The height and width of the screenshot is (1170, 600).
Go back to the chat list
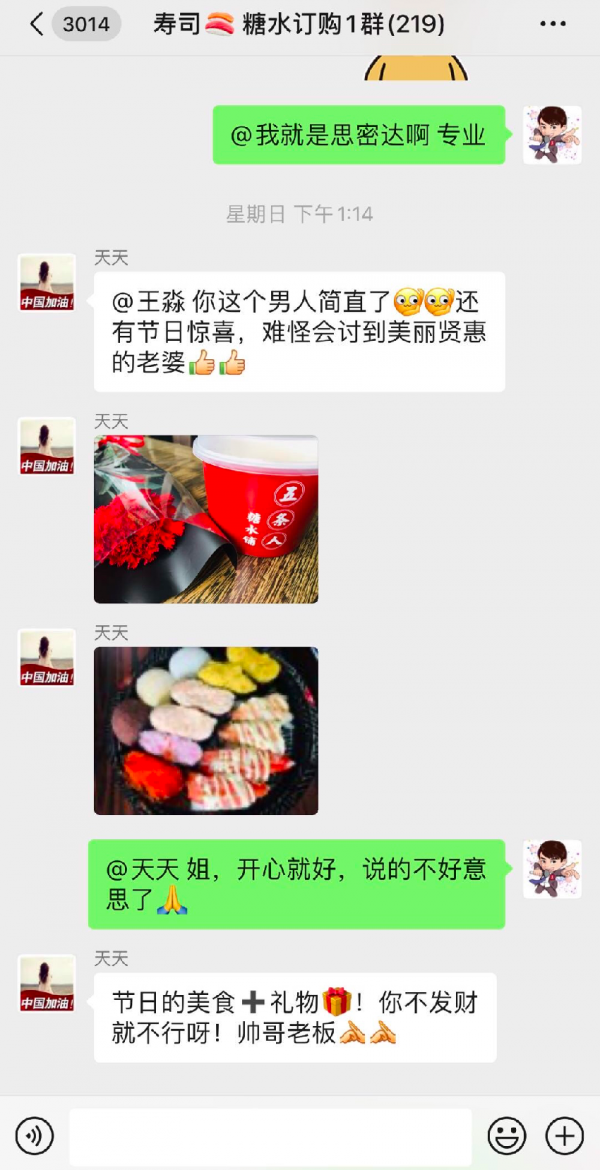(36, 25)
